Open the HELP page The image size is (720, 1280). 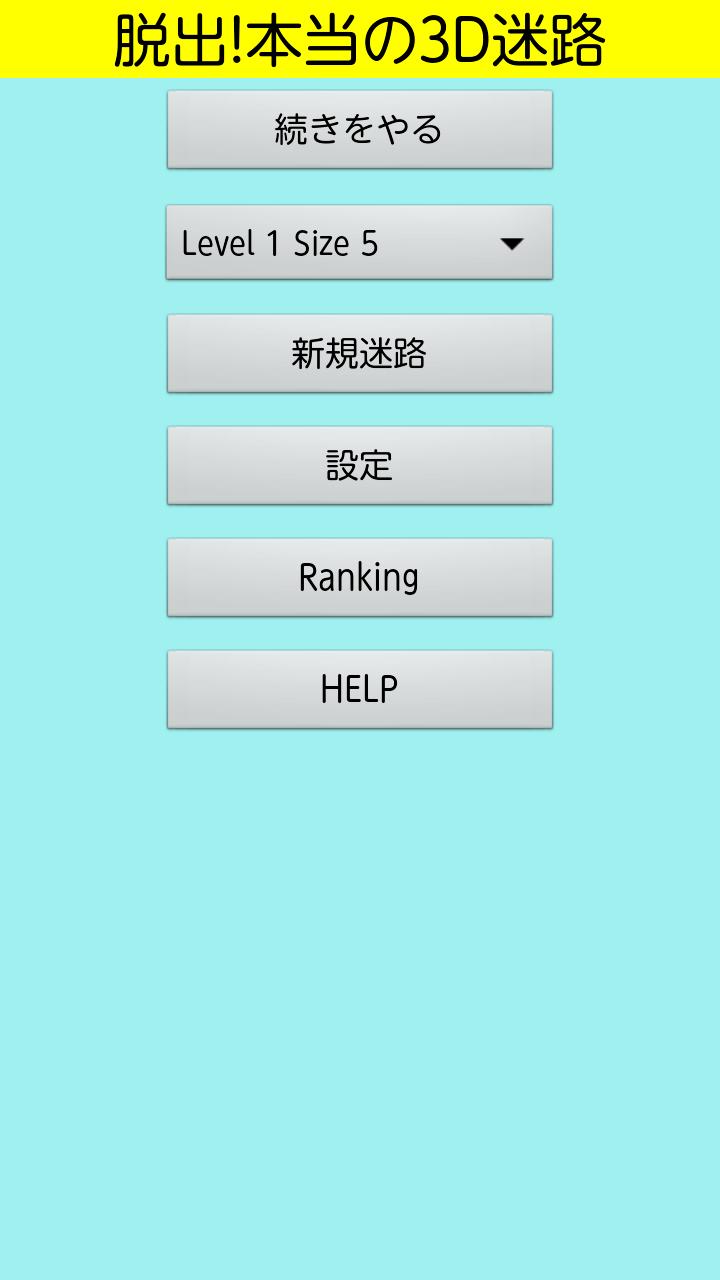click(x=359, y=689)
